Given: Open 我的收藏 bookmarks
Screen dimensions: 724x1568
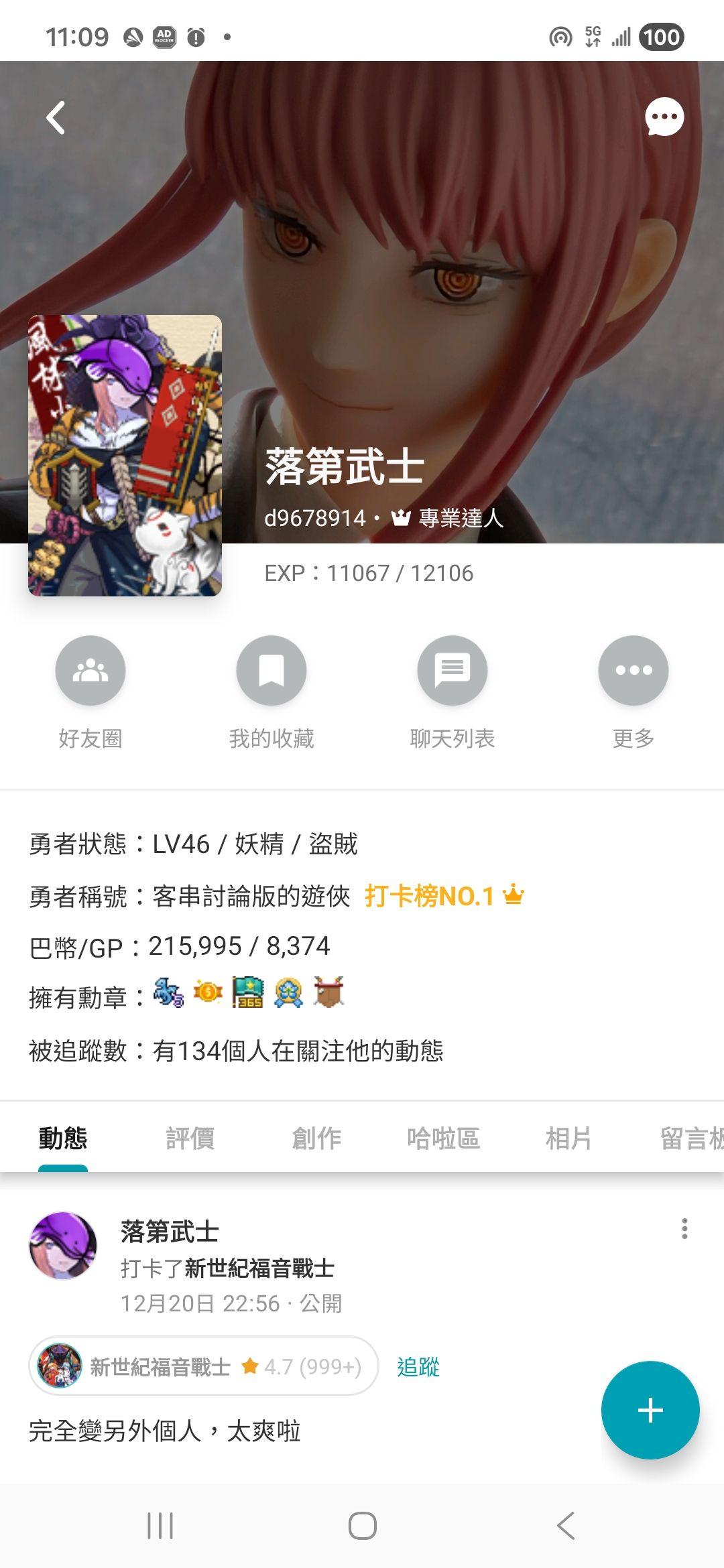Looking at the screenshot, I should pos(271,671).
